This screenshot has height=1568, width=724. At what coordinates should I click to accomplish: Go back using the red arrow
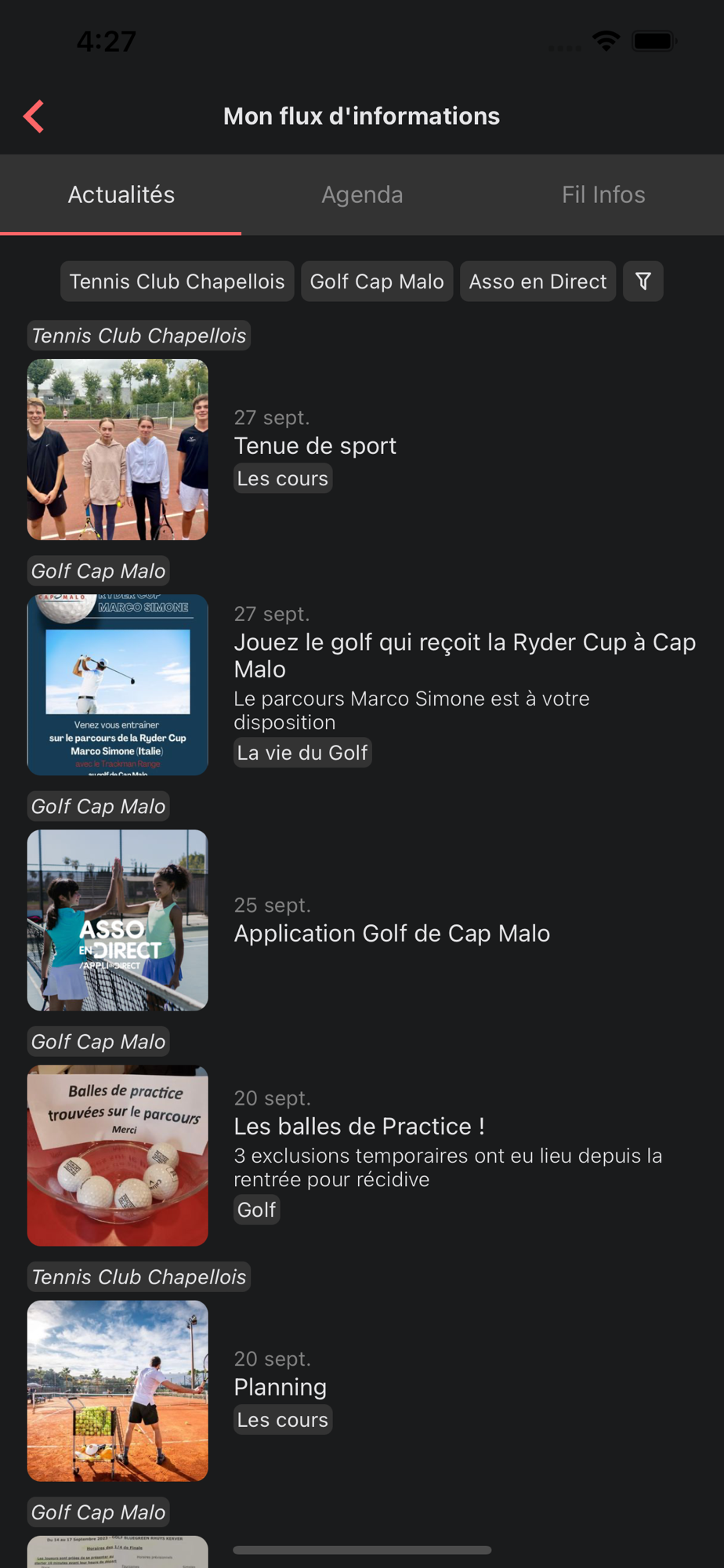coord(34,117)
